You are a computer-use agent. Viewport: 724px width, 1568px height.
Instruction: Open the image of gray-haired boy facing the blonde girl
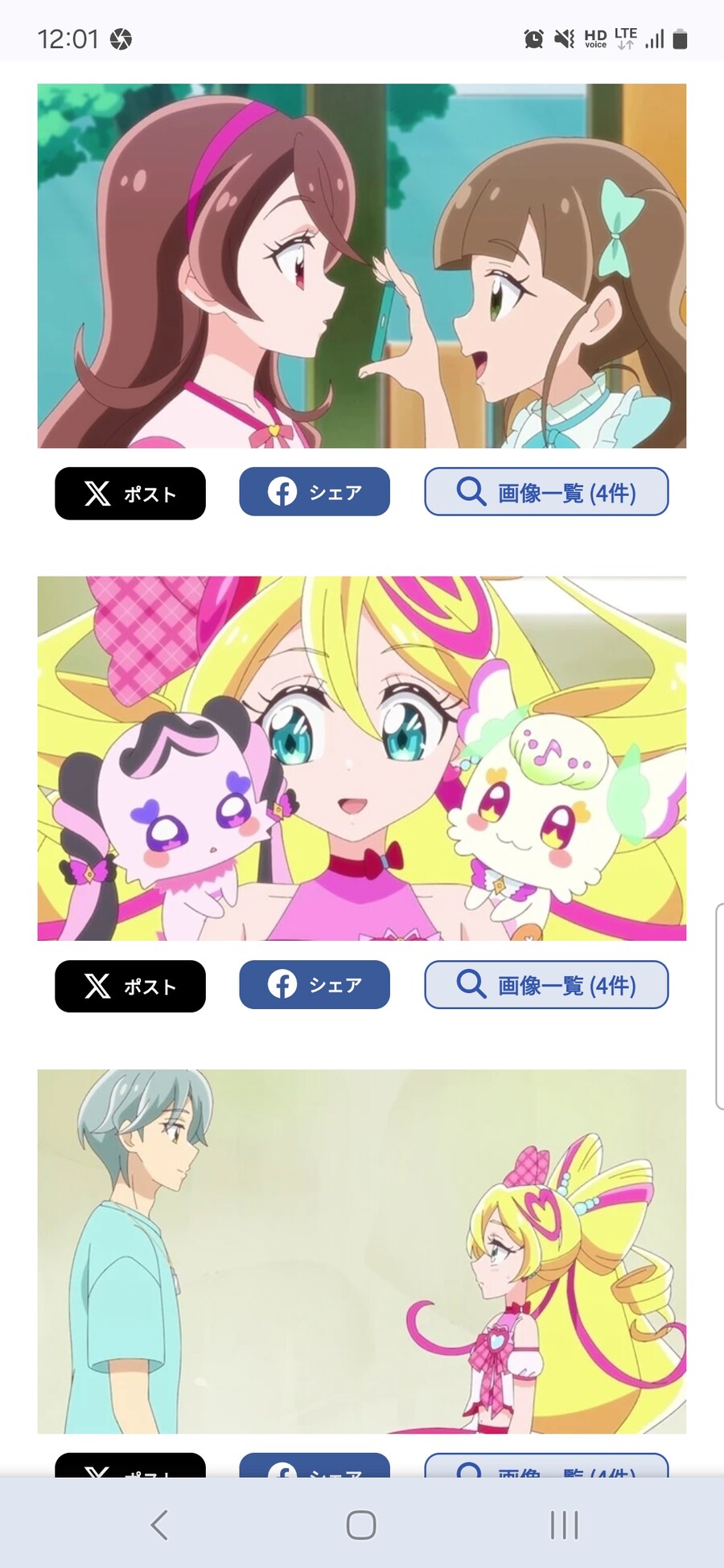point(362,1251)
